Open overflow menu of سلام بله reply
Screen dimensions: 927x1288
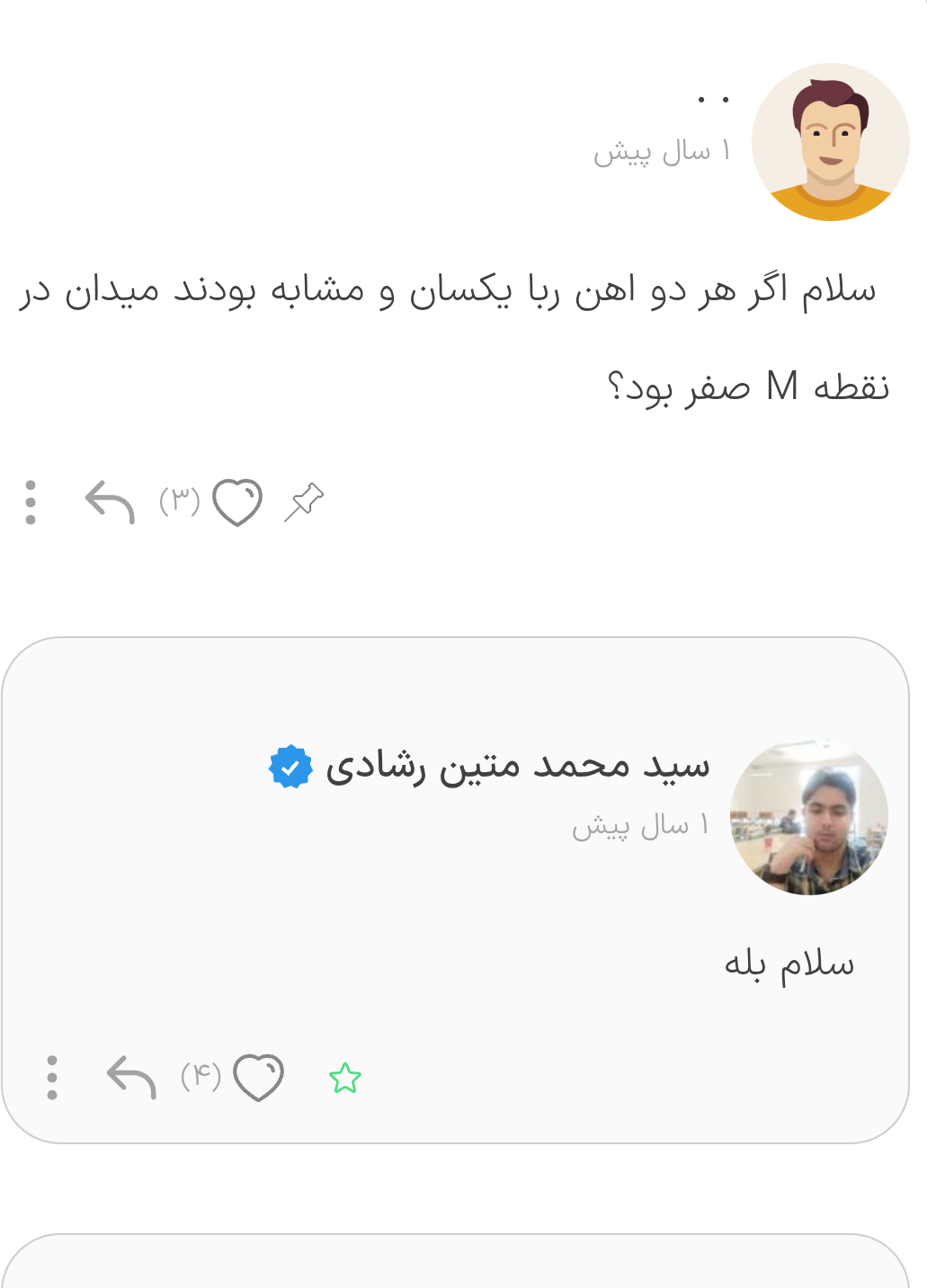pyautogui.click(x=52, y=1077)
